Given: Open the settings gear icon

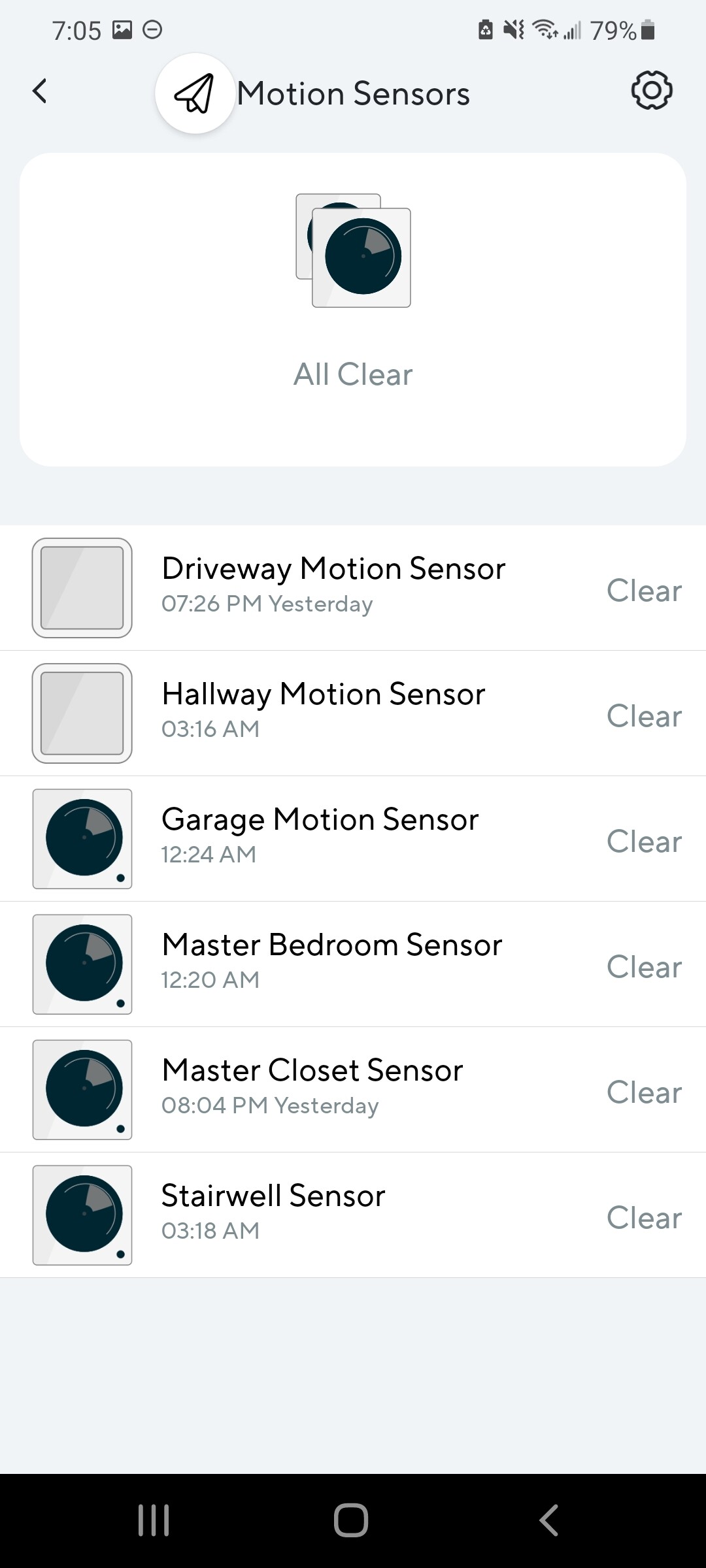Looking at the screenshot, I should tap(651, 90).
